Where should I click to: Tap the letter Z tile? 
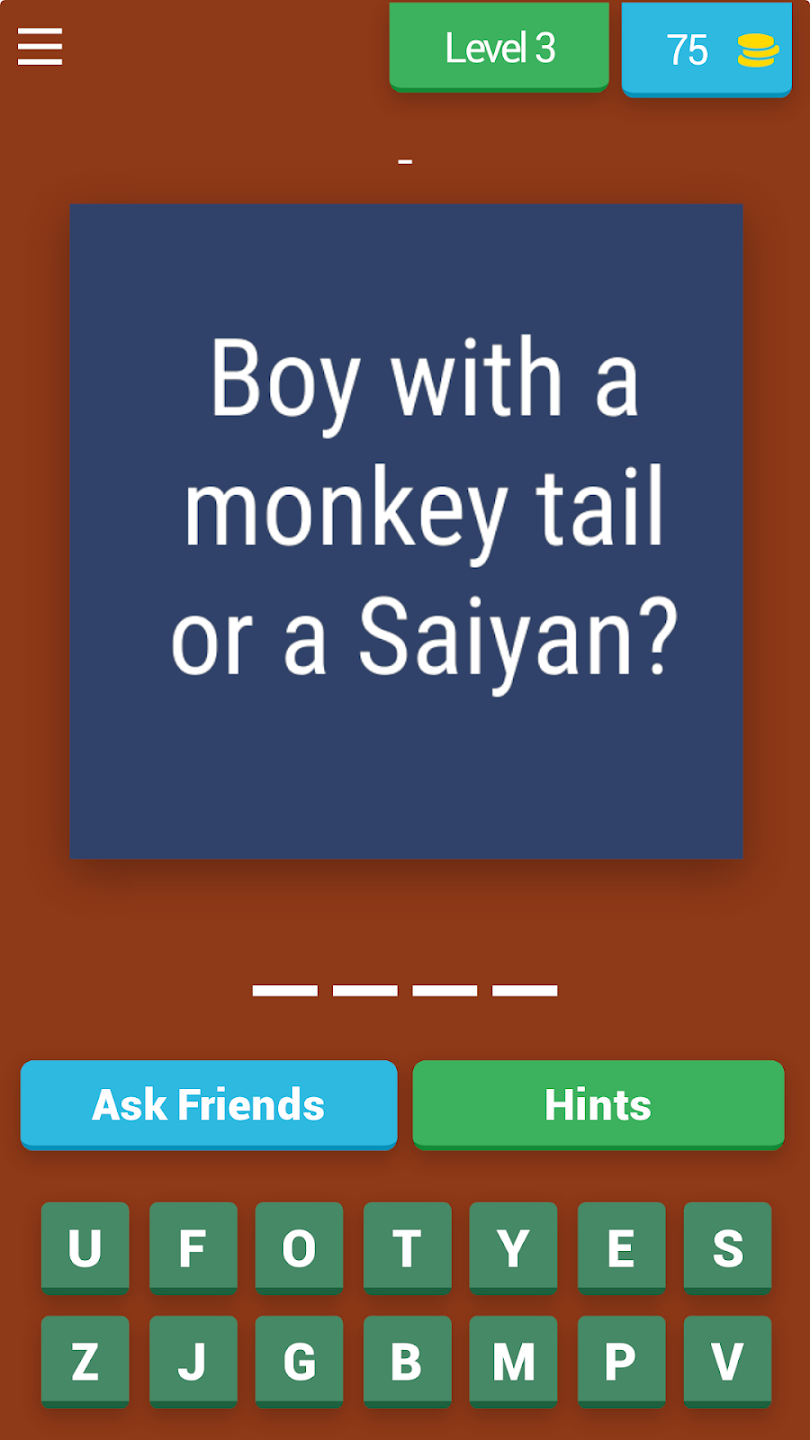(x=85, y=1361)
